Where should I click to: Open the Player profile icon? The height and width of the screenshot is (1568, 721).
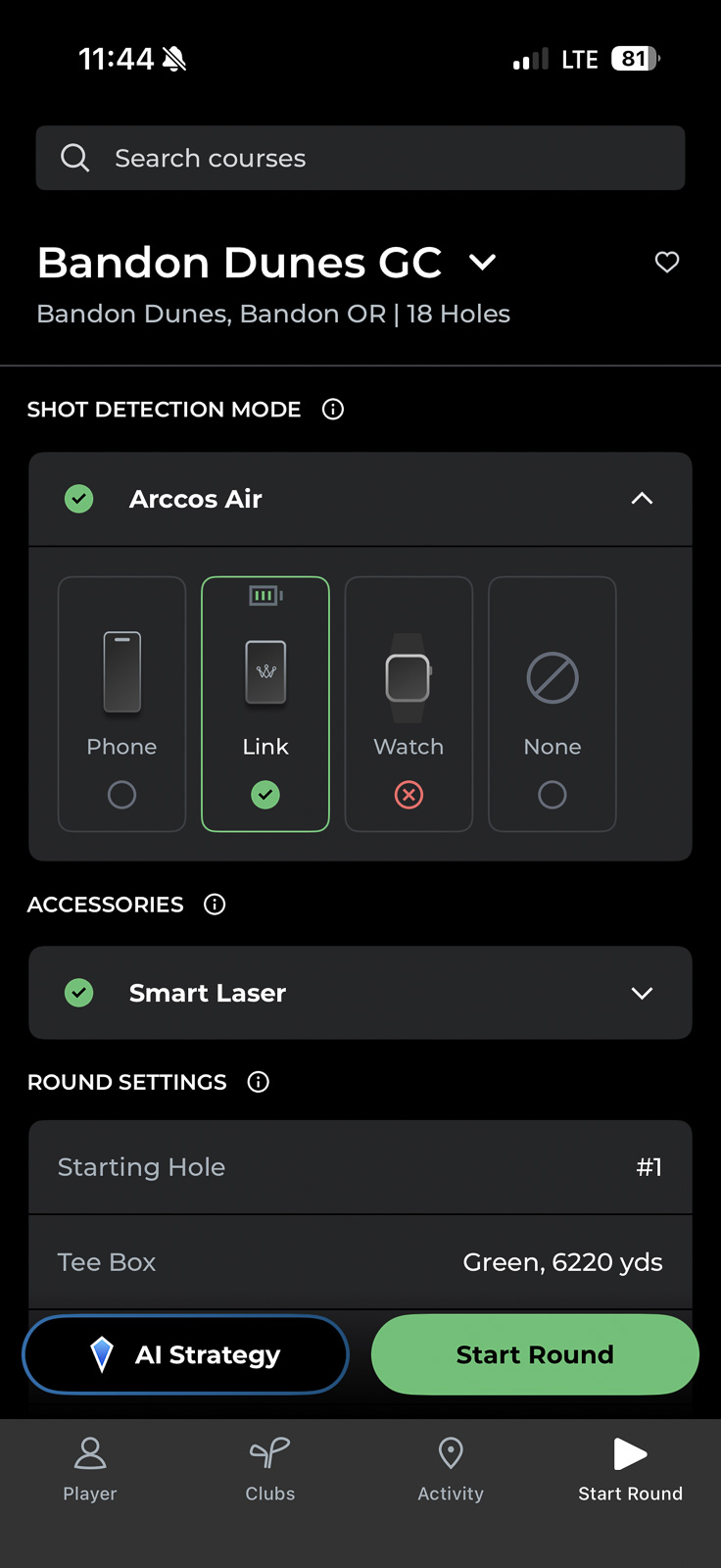89,1454
